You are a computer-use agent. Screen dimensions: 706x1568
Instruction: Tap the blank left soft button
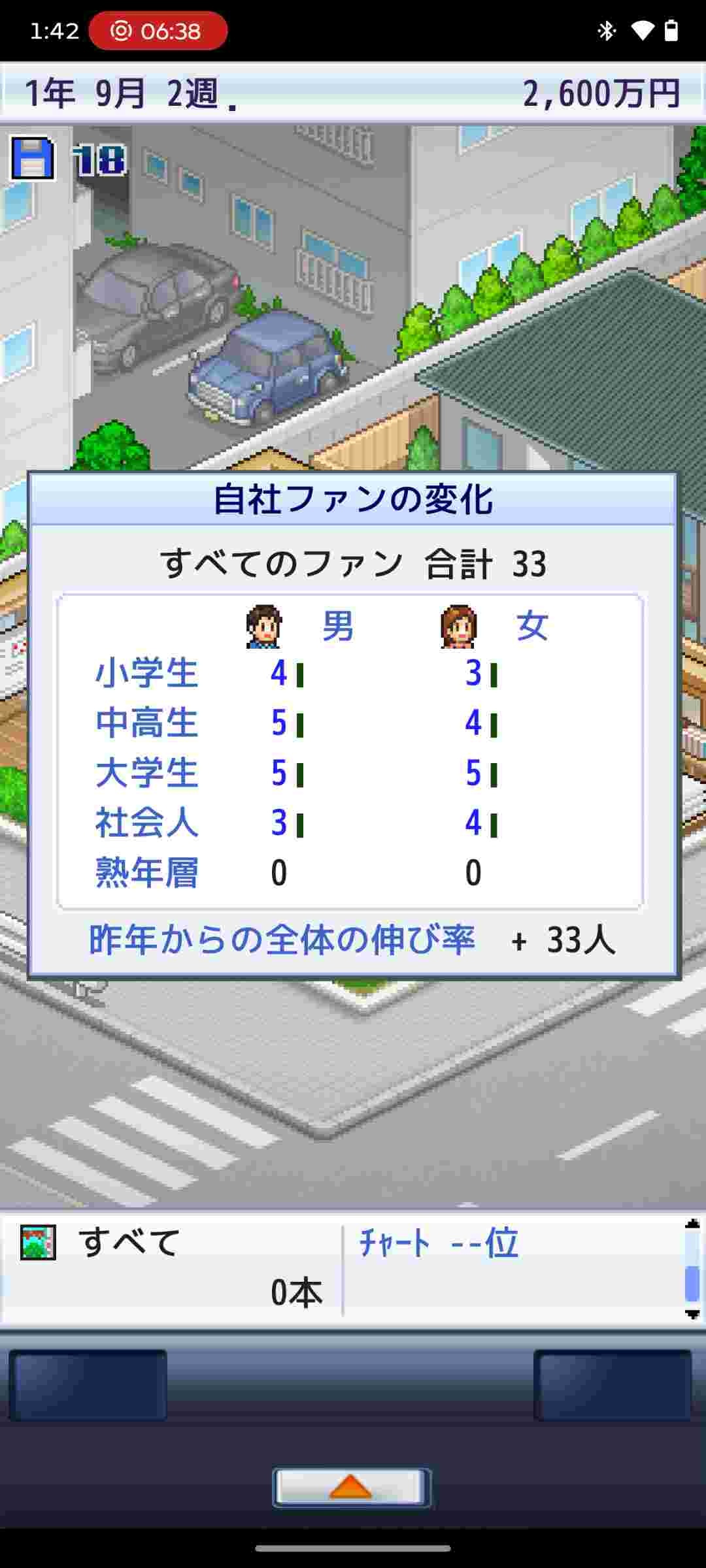(88, 1384)
